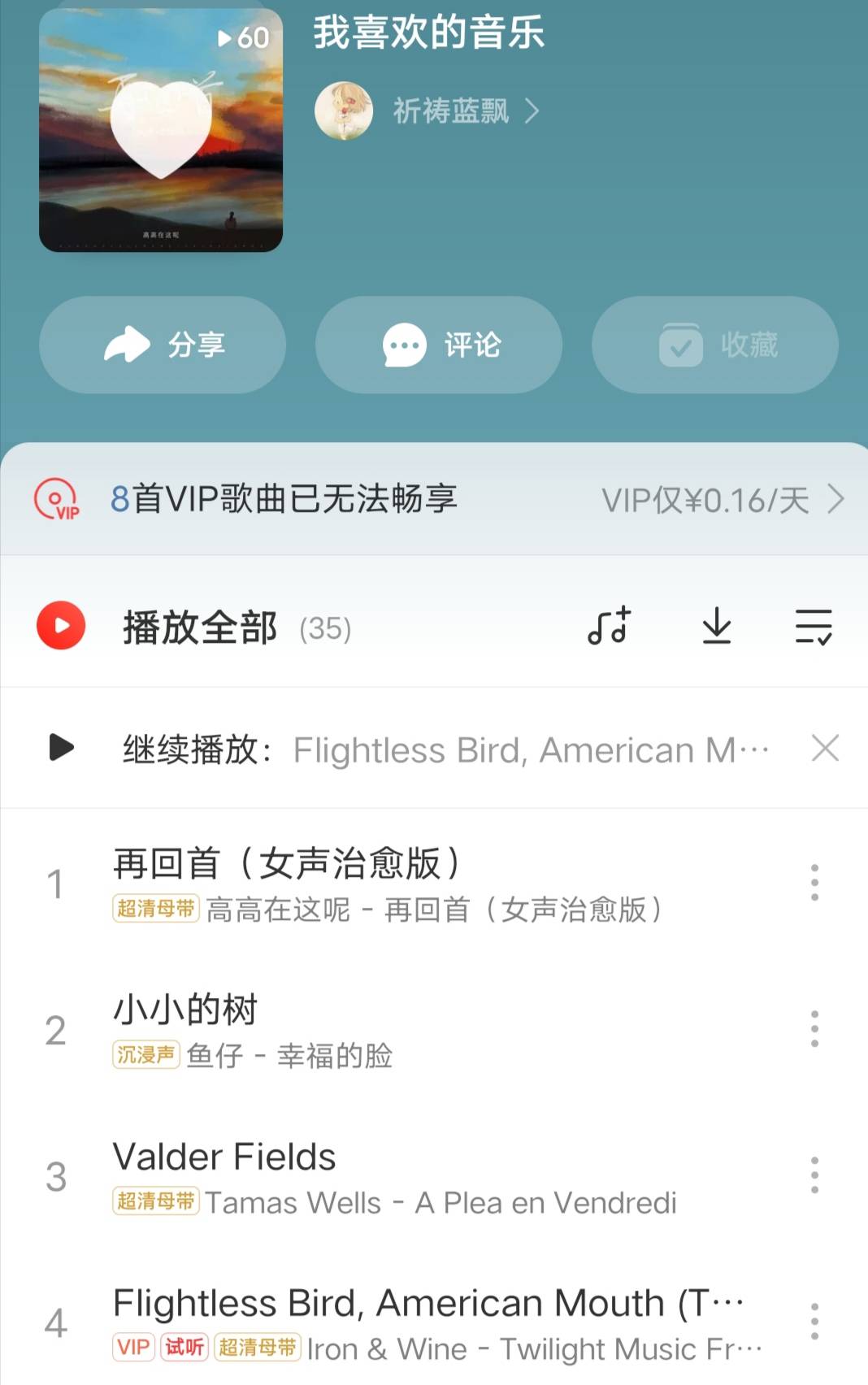Open more options for 小小的树
This screenshot has width=868, height=1385.
pos(814,1029)
